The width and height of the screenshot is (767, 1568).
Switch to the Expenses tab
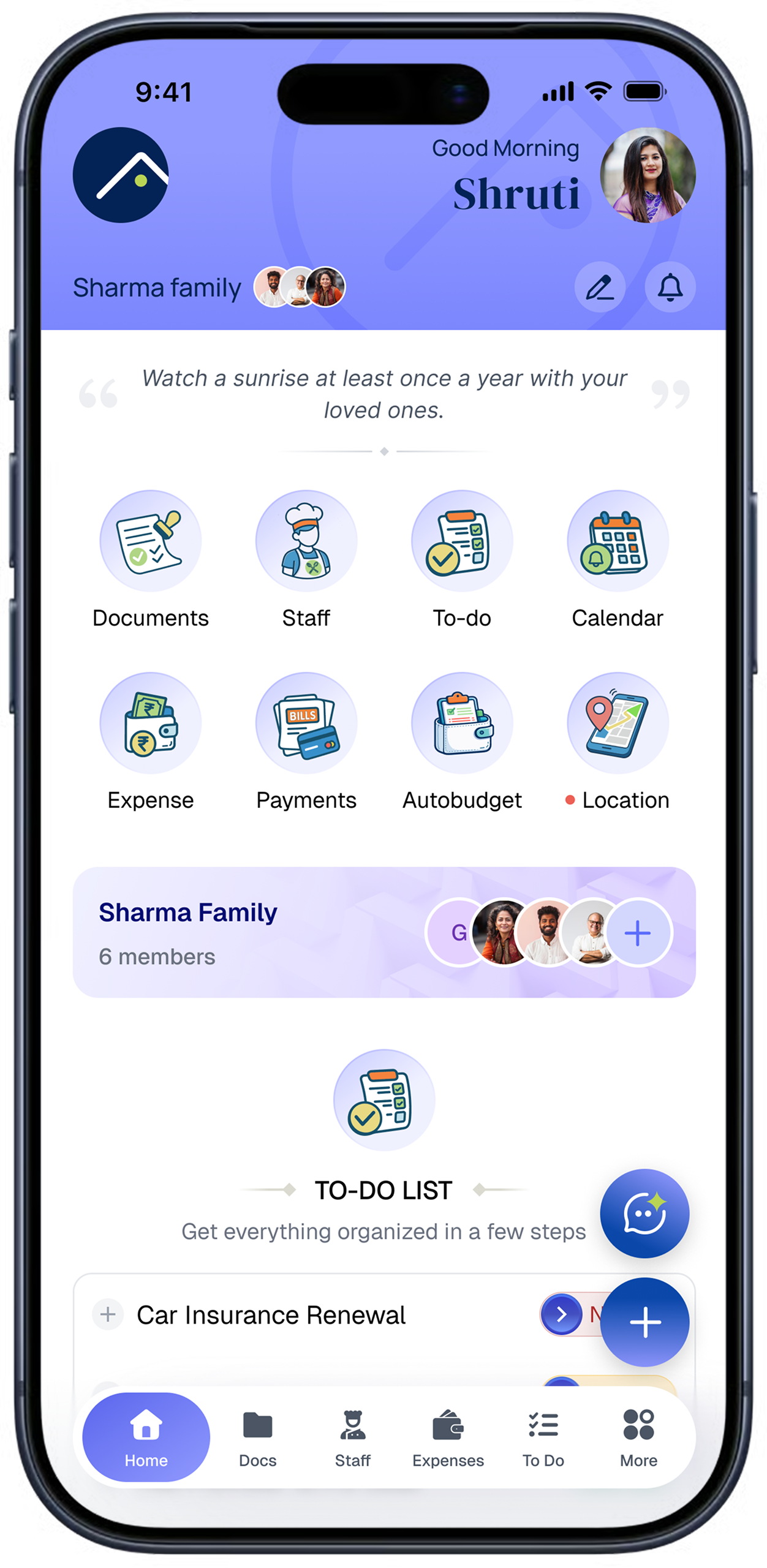coord(448,1438)
